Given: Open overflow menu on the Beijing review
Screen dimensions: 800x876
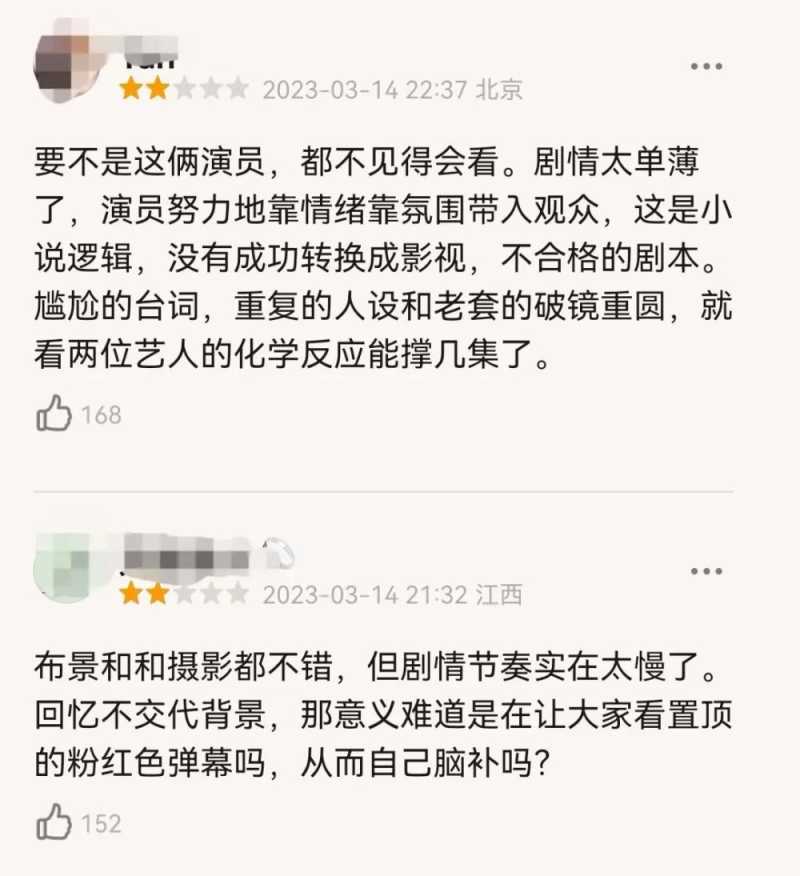Looking at the screenshot, I should point(707,66).
